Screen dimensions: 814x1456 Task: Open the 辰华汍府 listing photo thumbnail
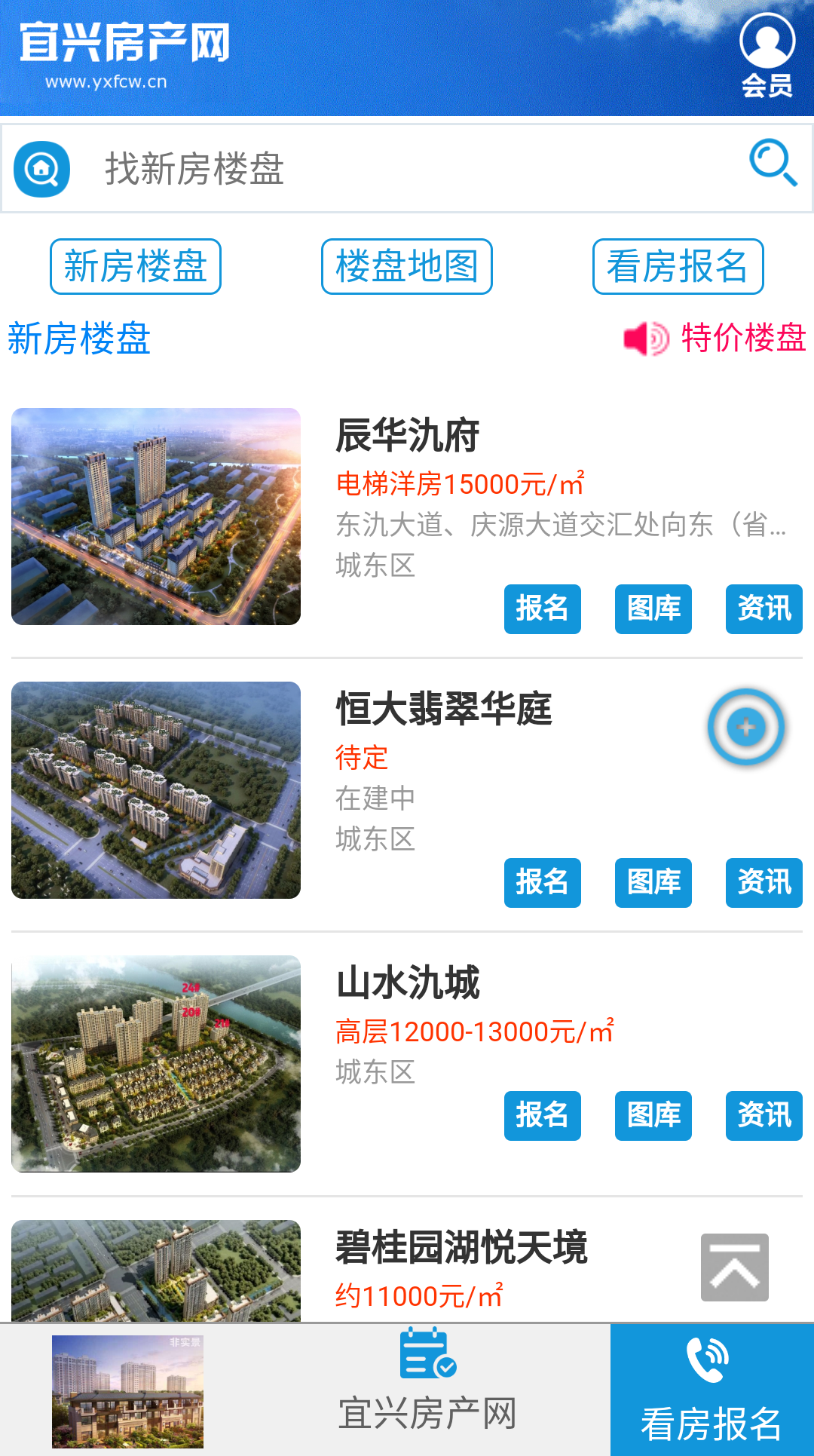pos(155,516)
